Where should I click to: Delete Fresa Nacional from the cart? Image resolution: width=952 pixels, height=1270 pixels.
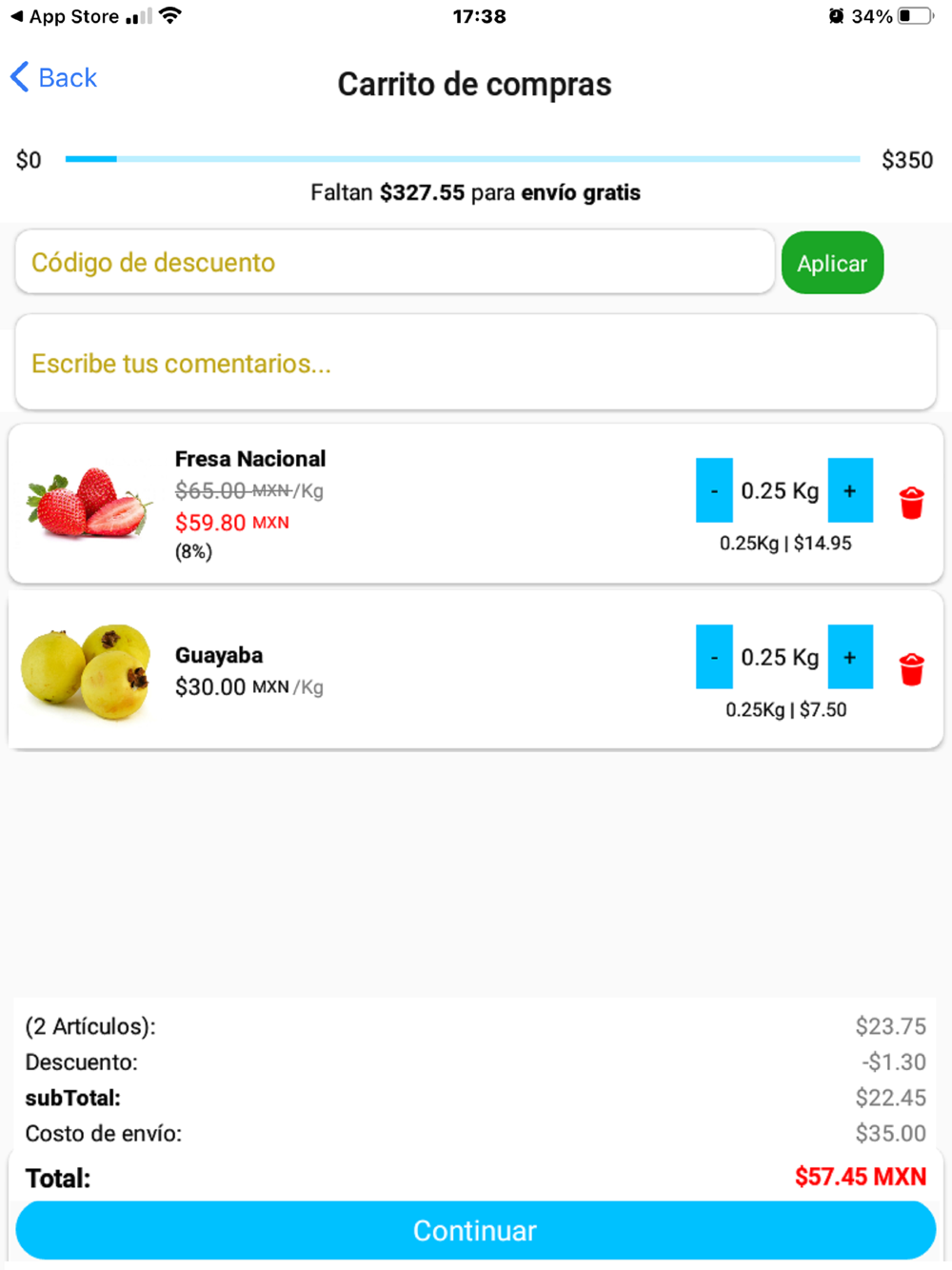click(x=911, y=503)
